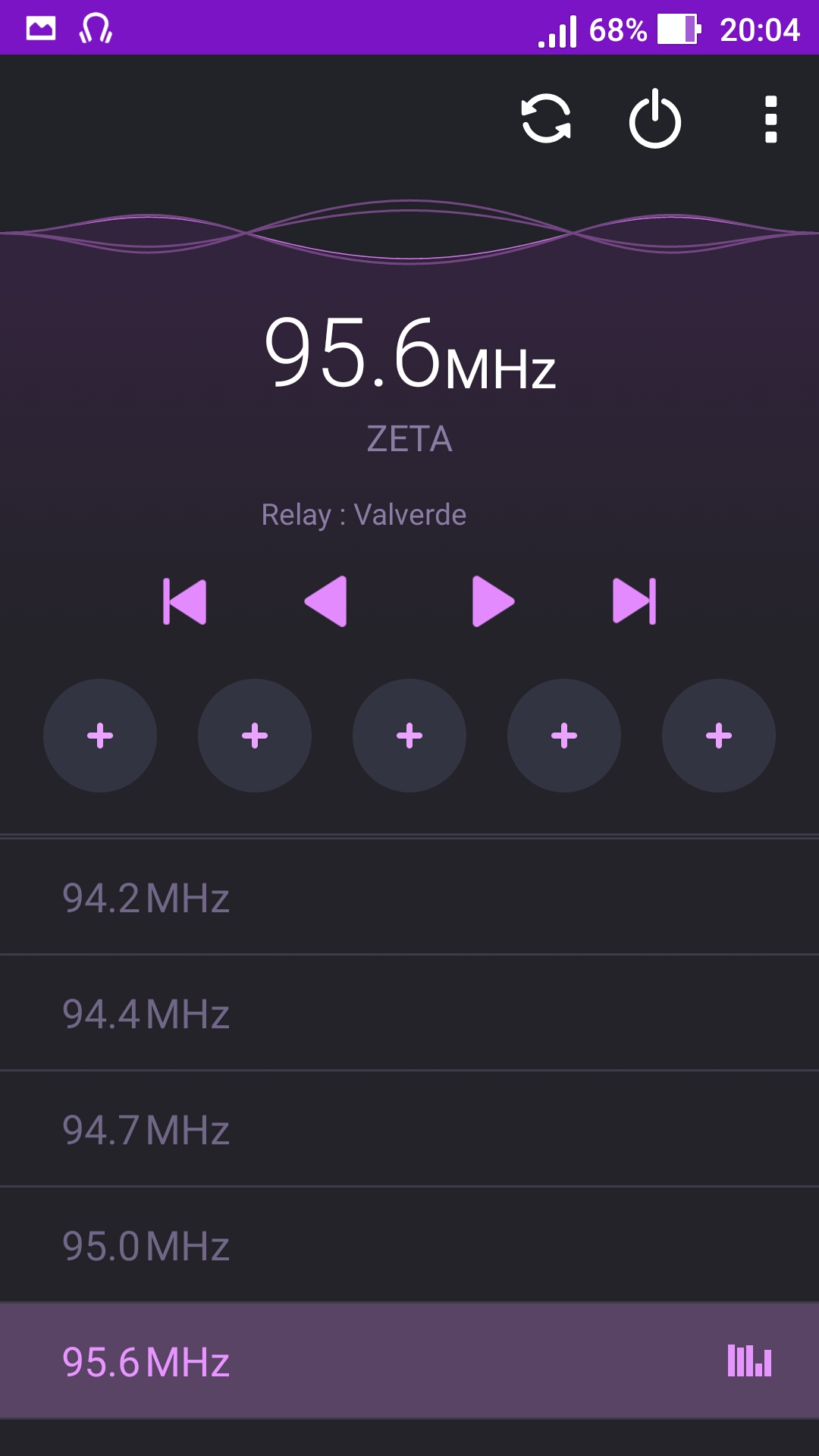Seek to the next station
Viewport: 819px width, 1456px height.
pos(635,601)
